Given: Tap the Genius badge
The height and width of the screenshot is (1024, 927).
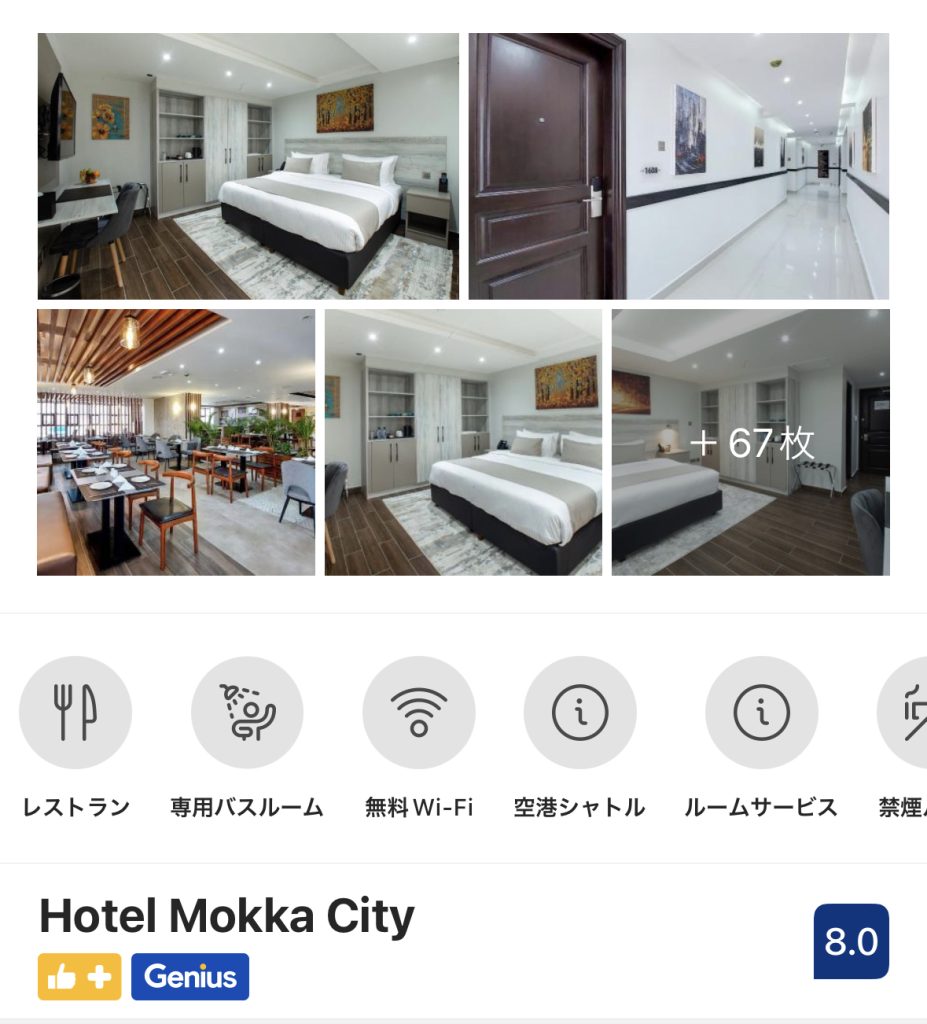Looking at the screenshot, I should coord(190,977).
